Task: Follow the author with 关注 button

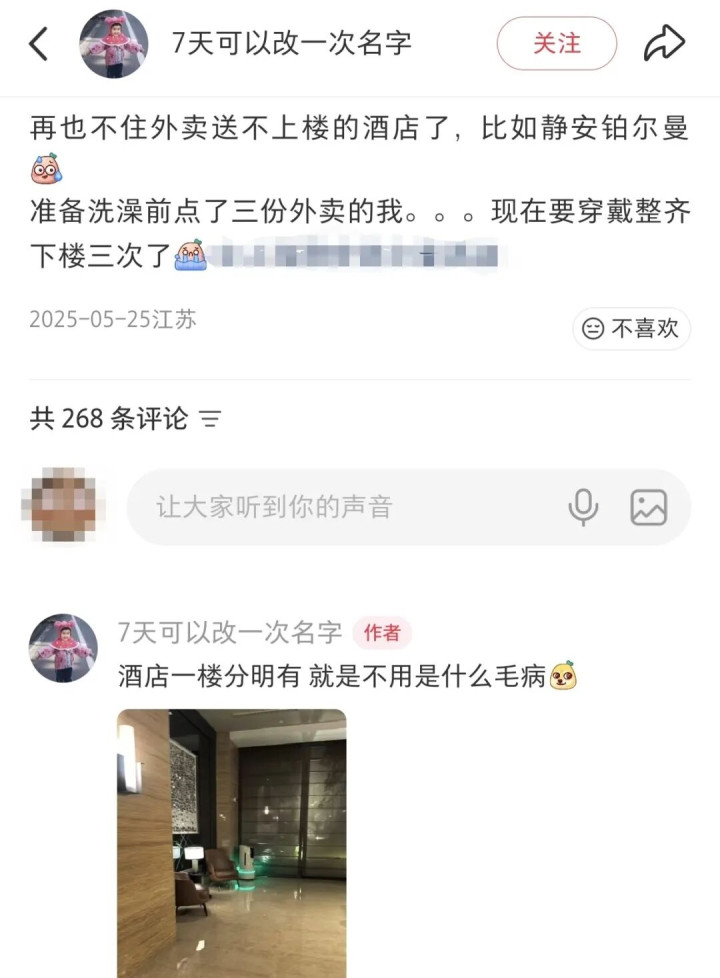Action: pos(557,44)
